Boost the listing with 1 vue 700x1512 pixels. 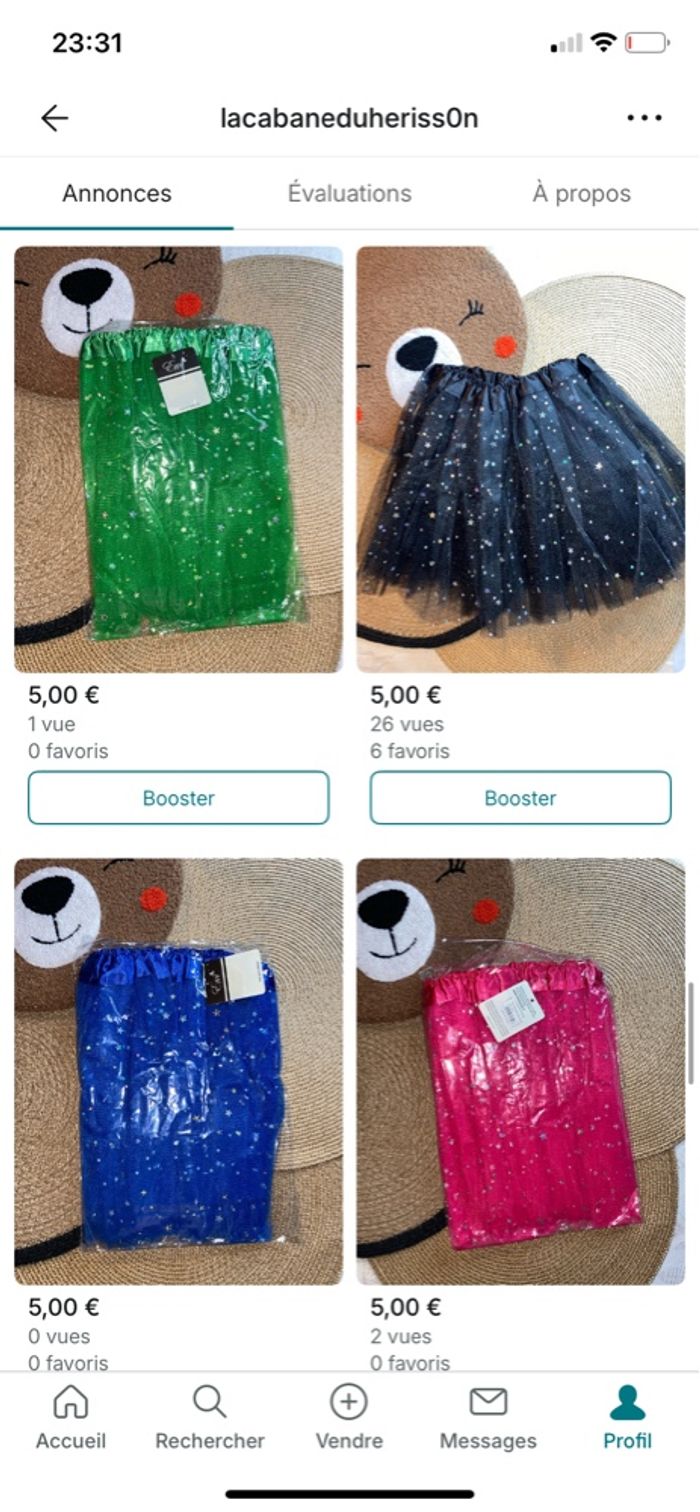(178, 798)
